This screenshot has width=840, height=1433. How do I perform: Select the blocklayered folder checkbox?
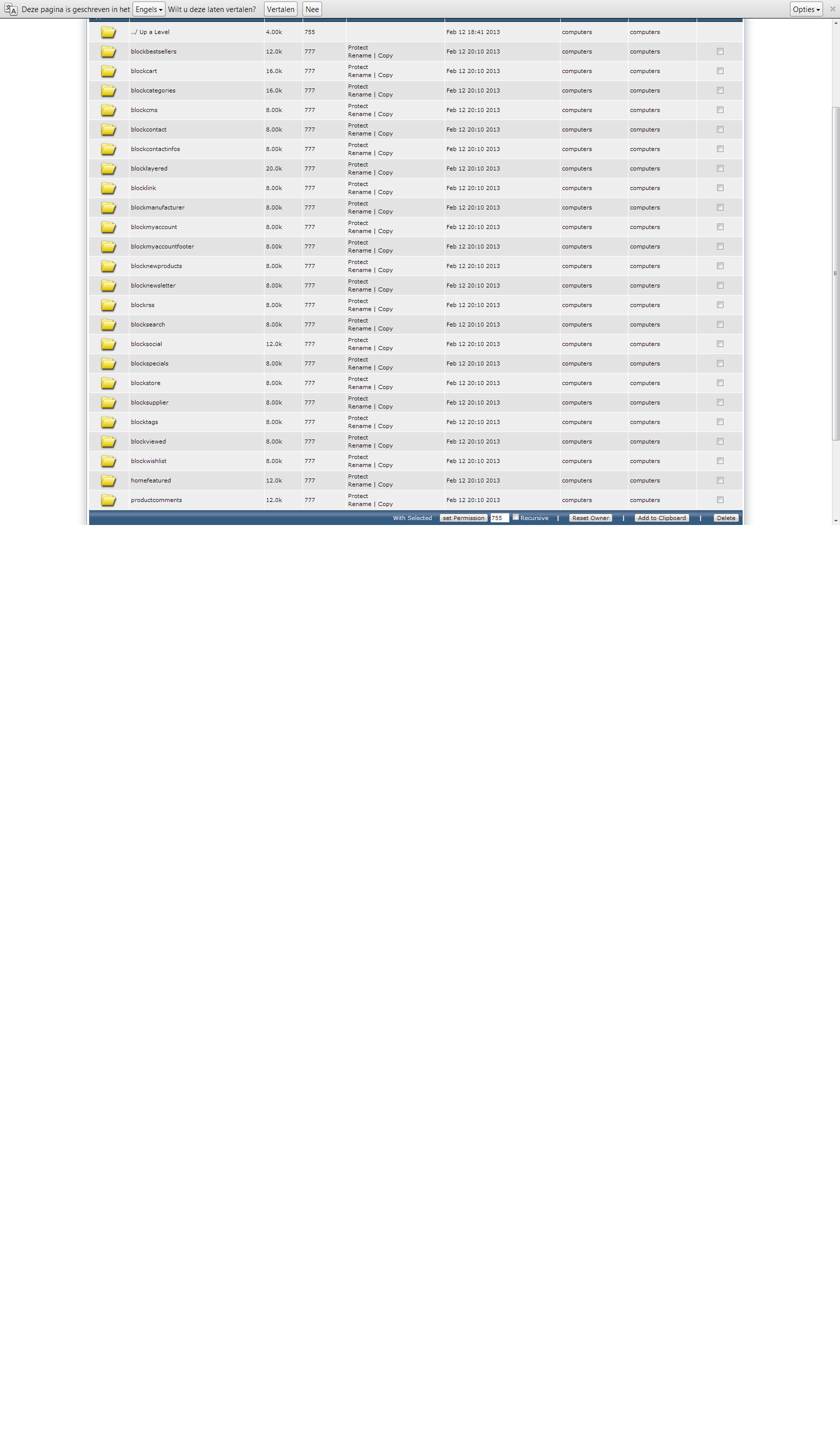[x=720, y=168]
